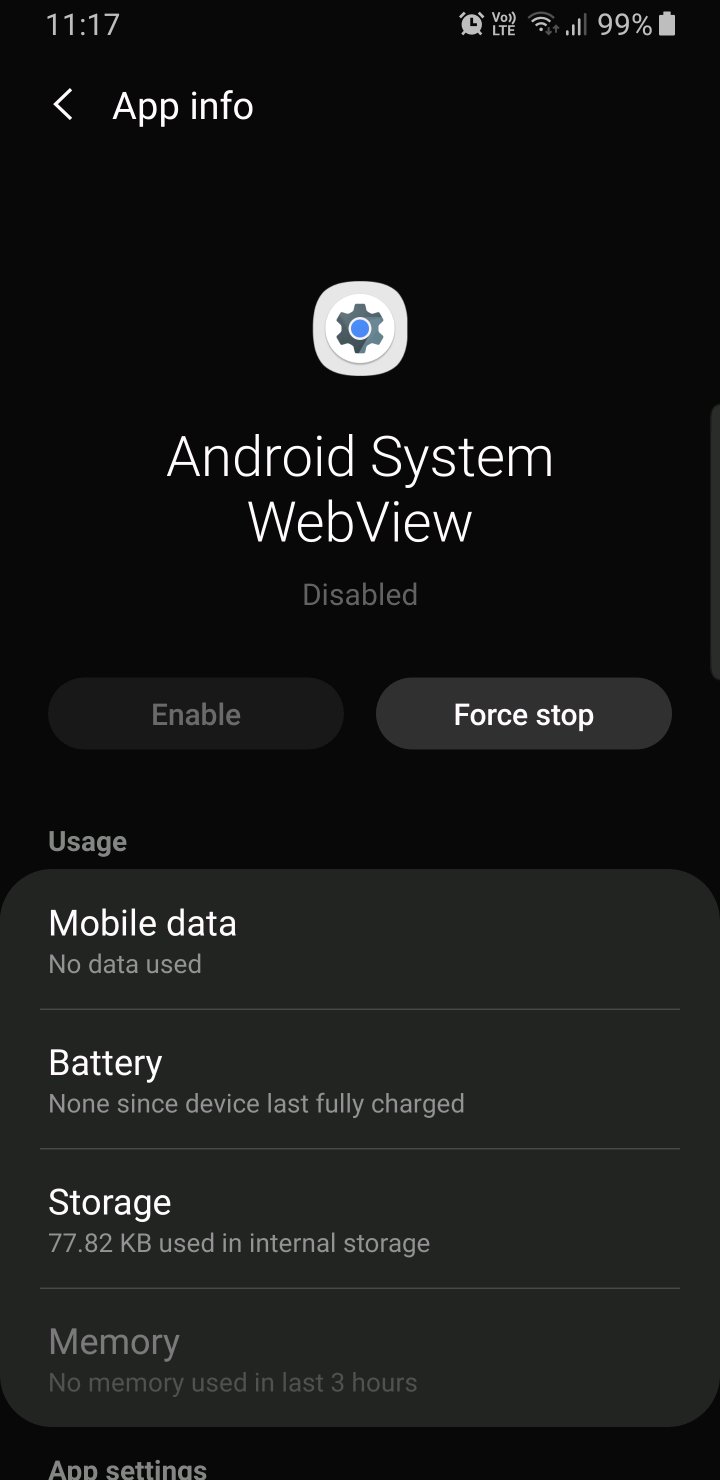Go back from App info
This screenshot has height=1480, width=720.
(x=63, y=105)
